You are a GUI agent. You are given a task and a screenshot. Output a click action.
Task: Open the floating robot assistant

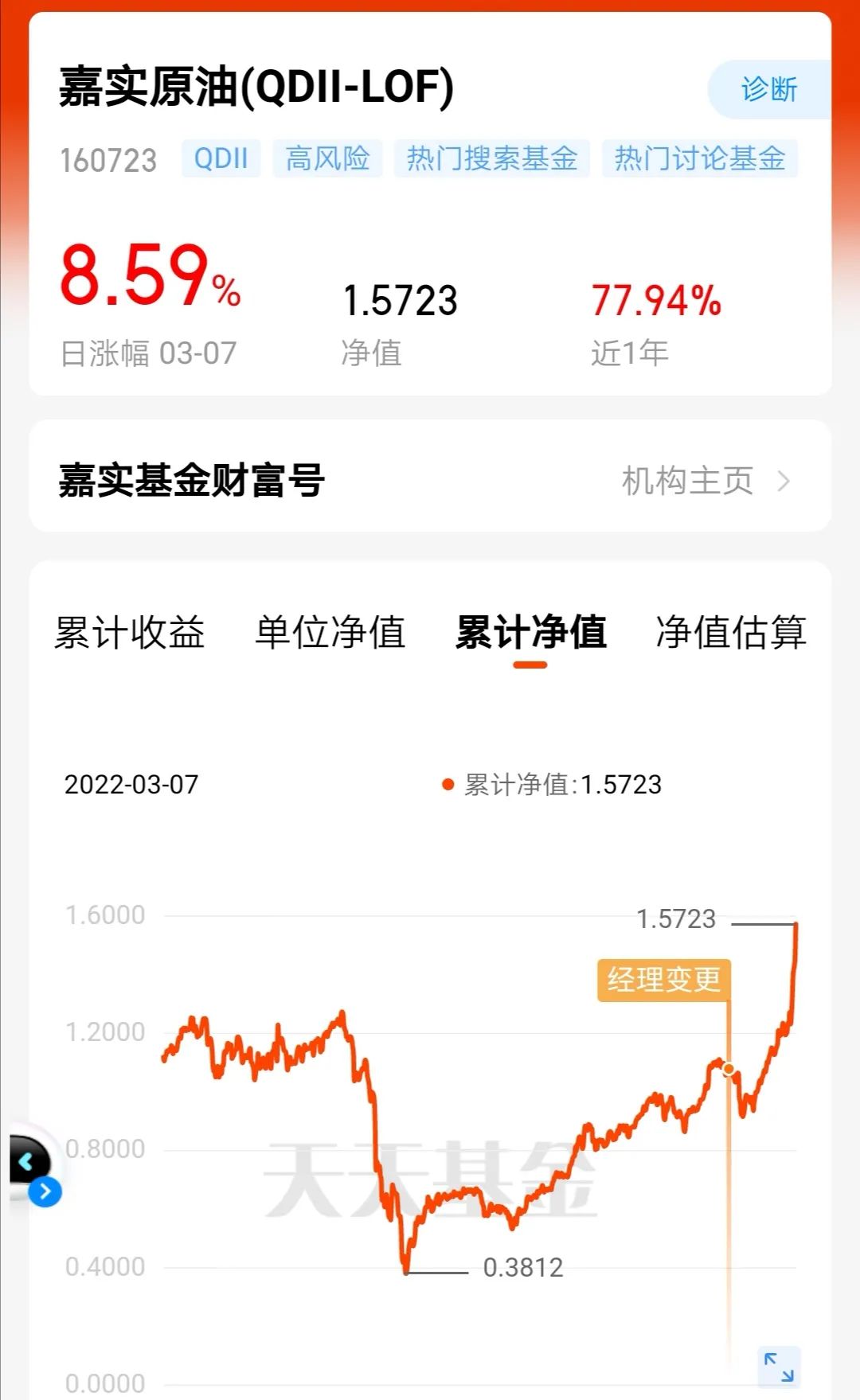pyautogui.click(x=32, y=1167)
